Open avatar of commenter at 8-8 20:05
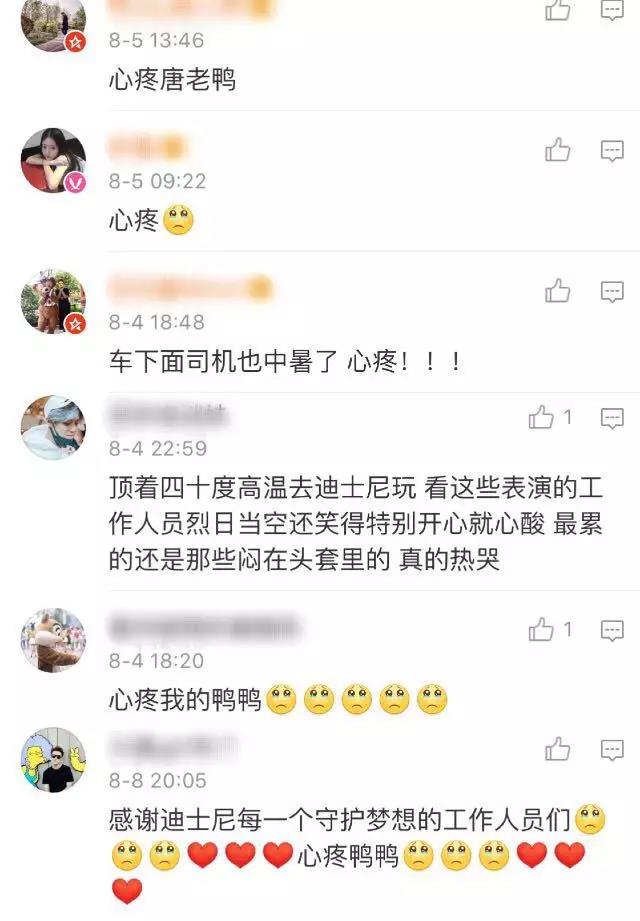 tap(53, 759)
